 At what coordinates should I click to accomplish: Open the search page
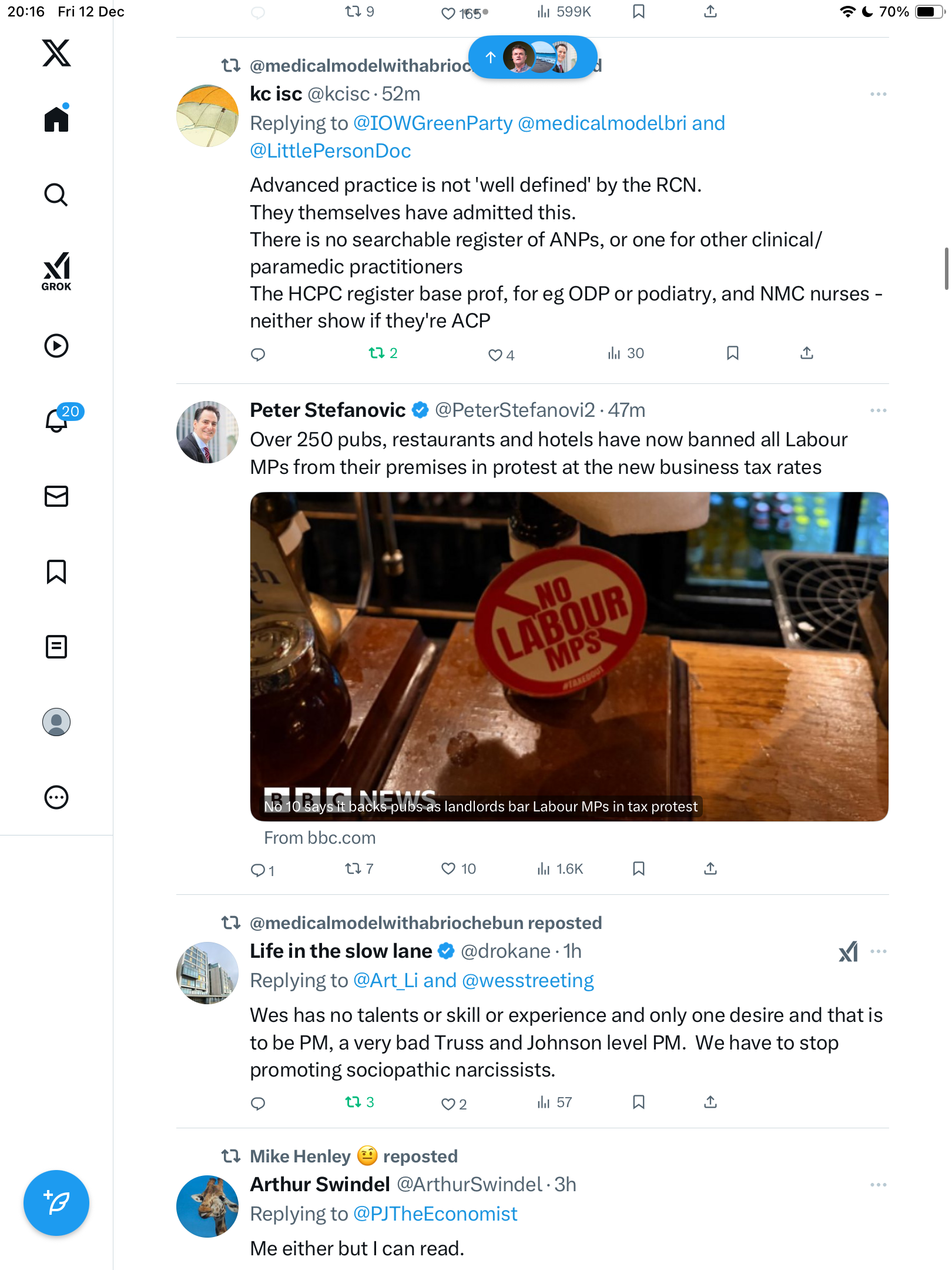click(56, 195)
